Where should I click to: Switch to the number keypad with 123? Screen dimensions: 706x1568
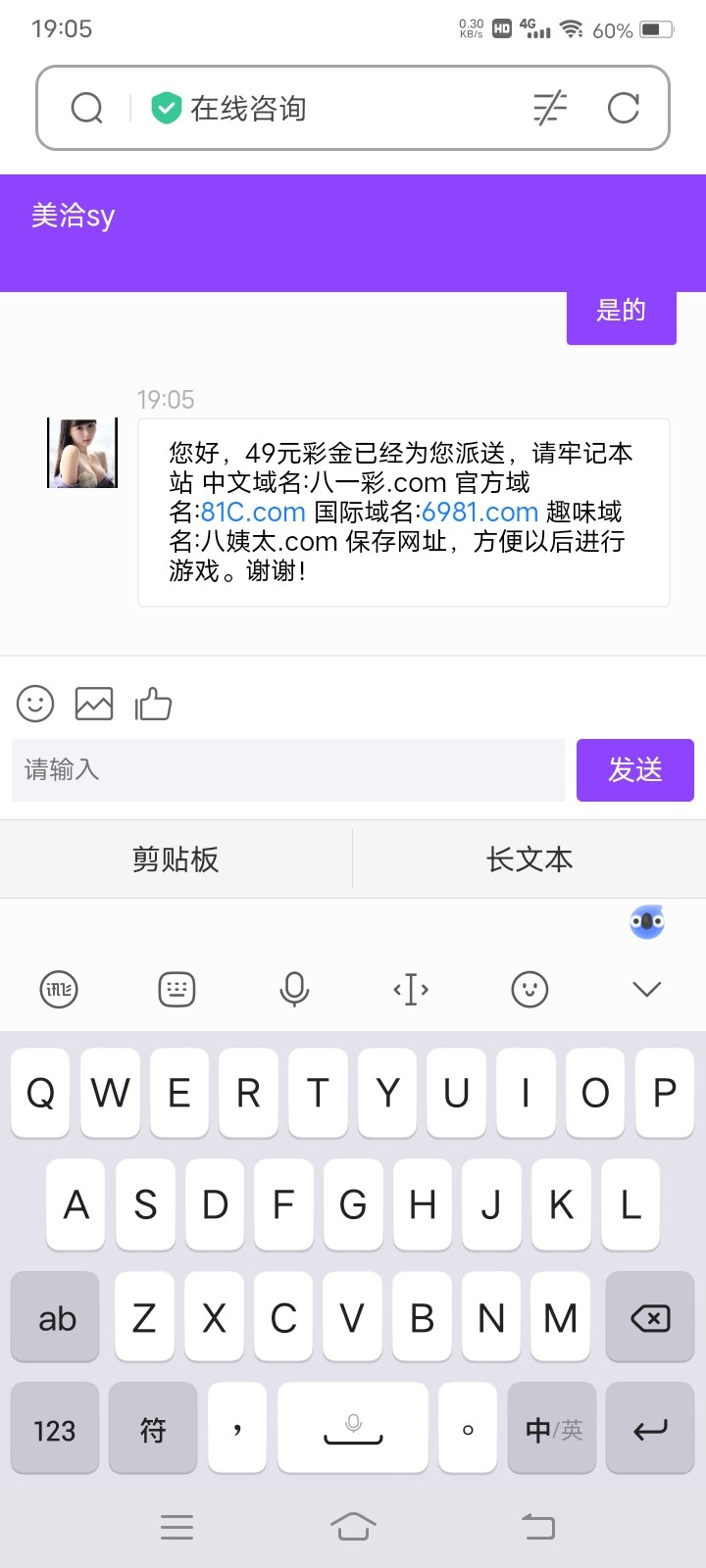54,1429
